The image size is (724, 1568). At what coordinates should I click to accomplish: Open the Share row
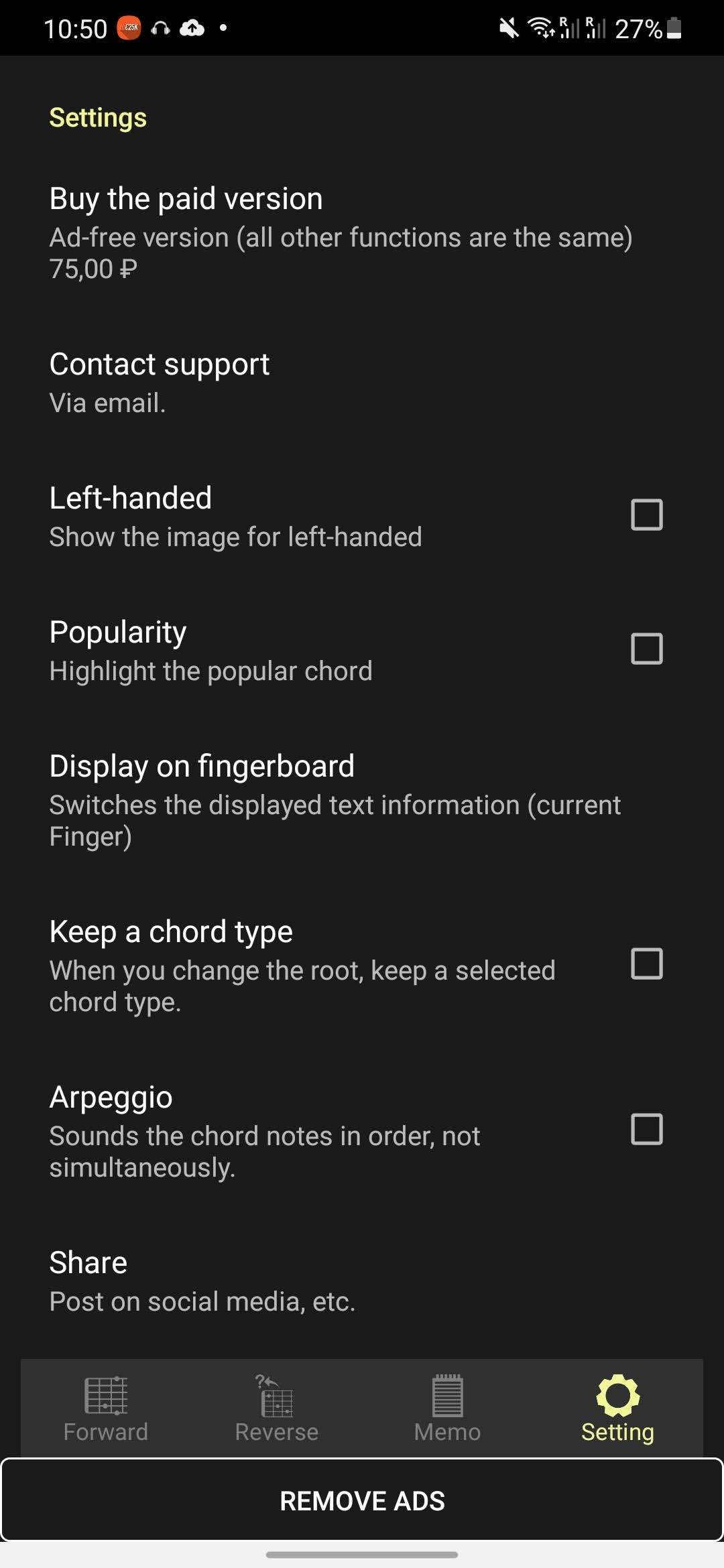362,1282
